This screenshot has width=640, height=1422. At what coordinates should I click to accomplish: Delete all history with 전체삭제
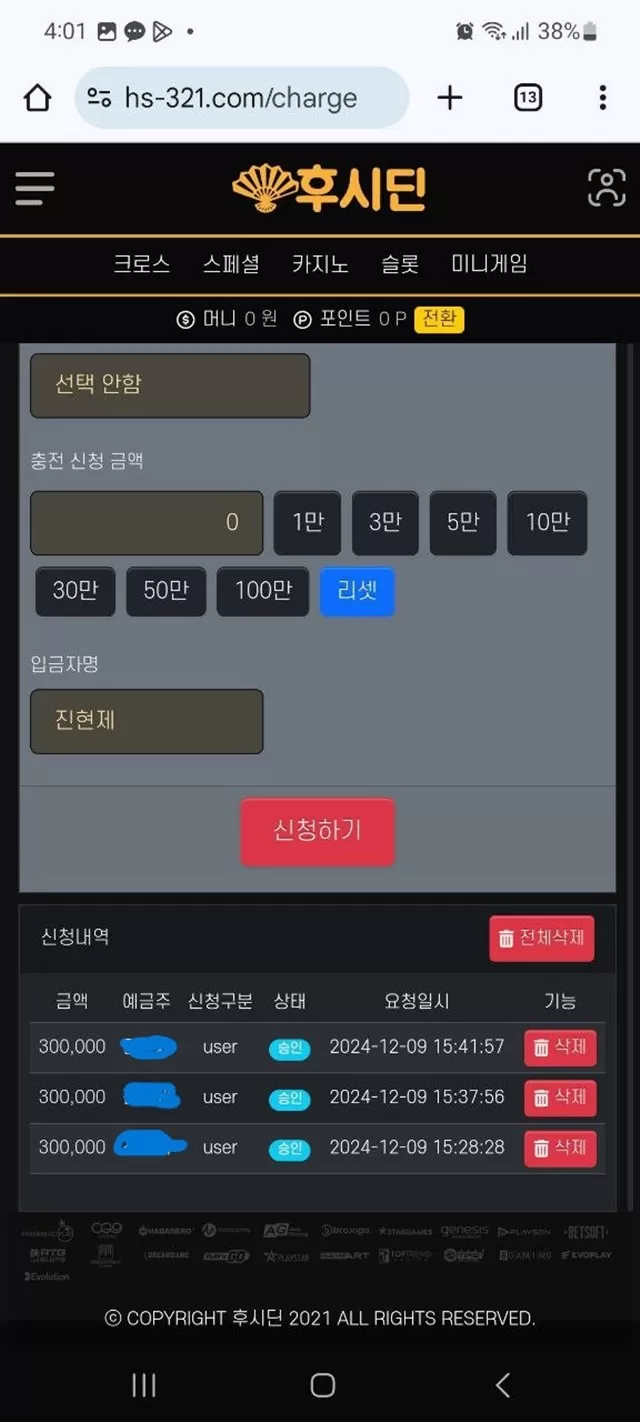point(542,939)
